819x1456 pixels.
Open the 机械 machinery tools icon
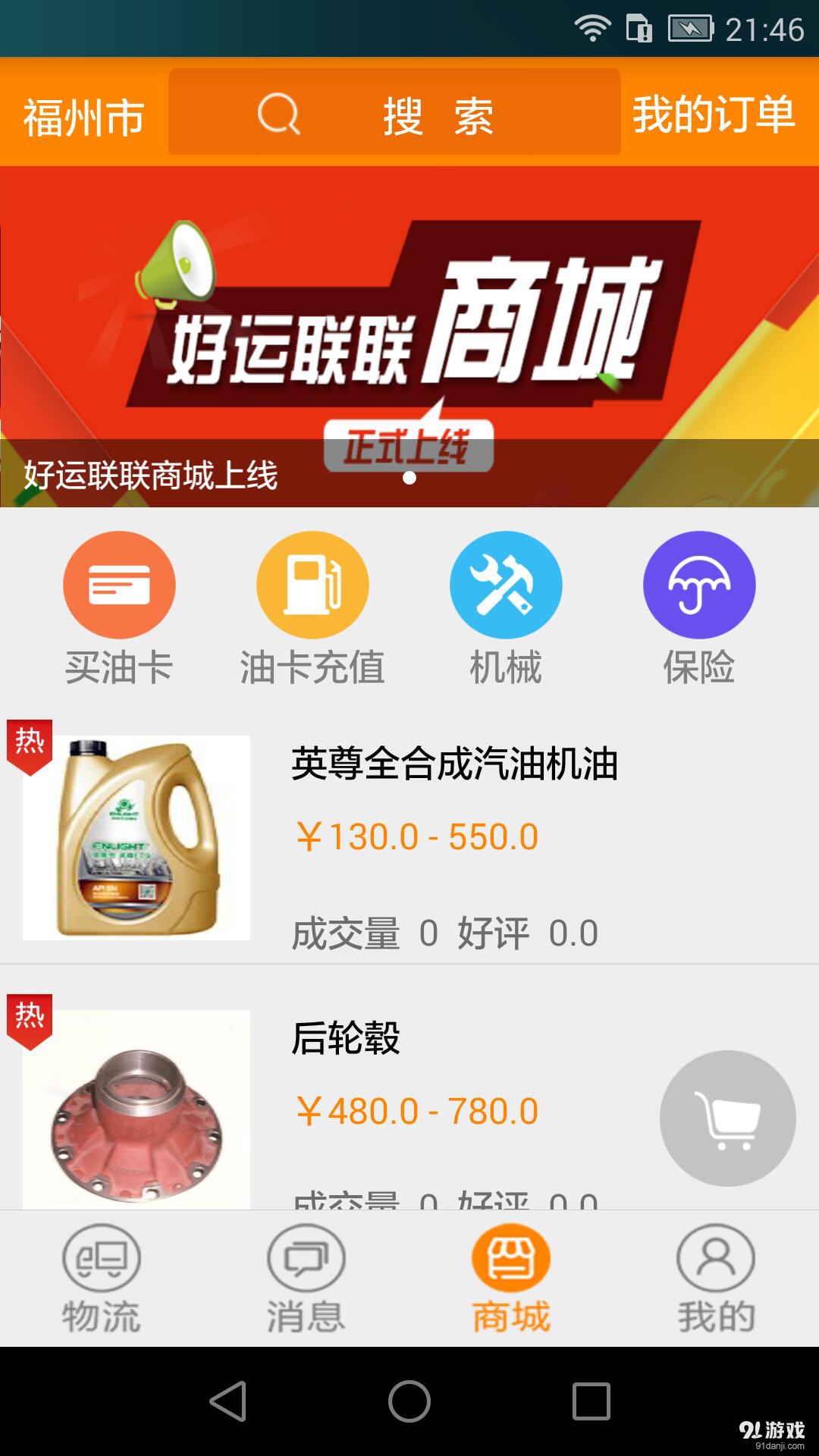pos(505,584)
